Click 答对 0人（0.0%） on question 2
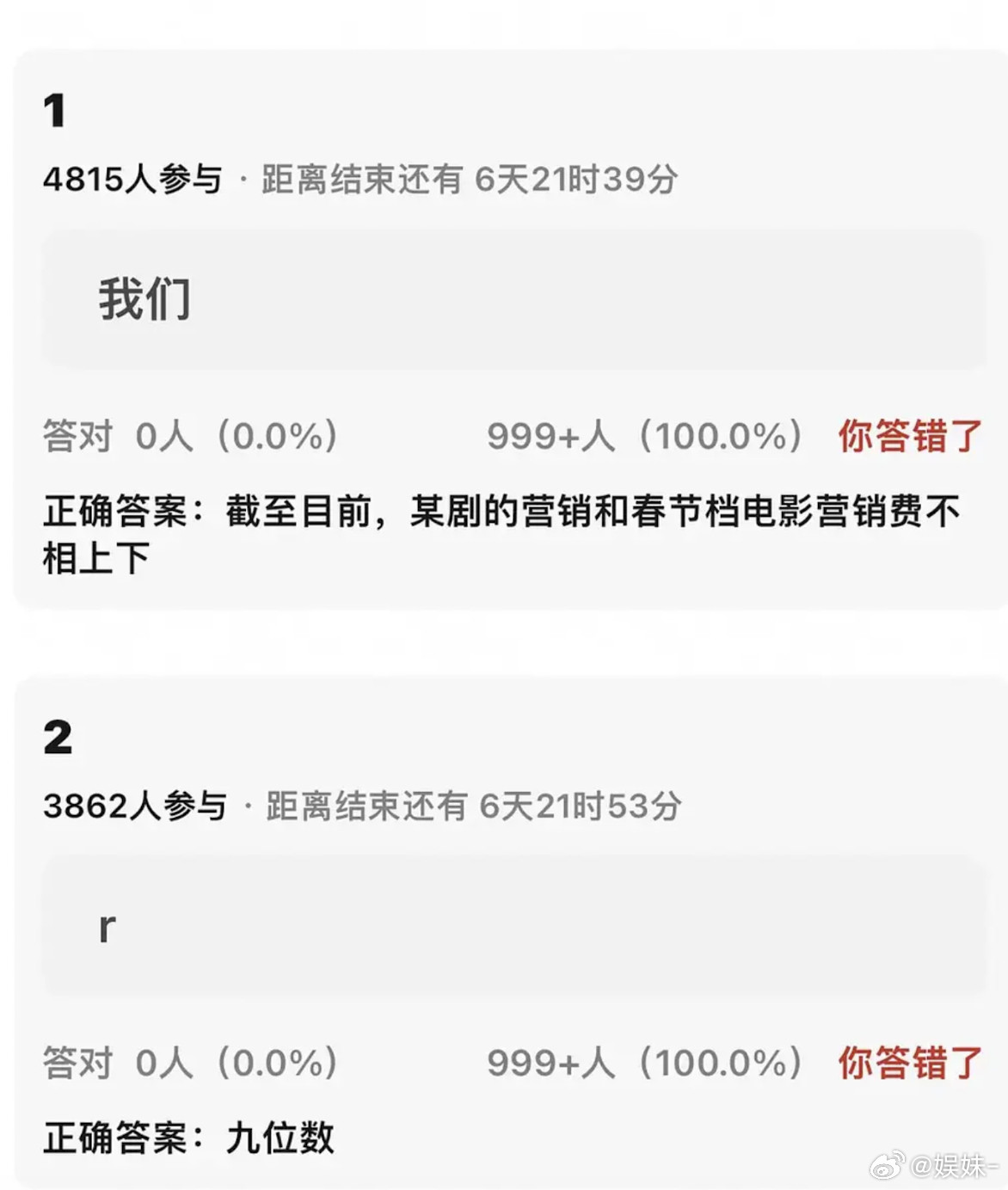The height and width of the screenshot is (1190, 1008). (189, 1064)
